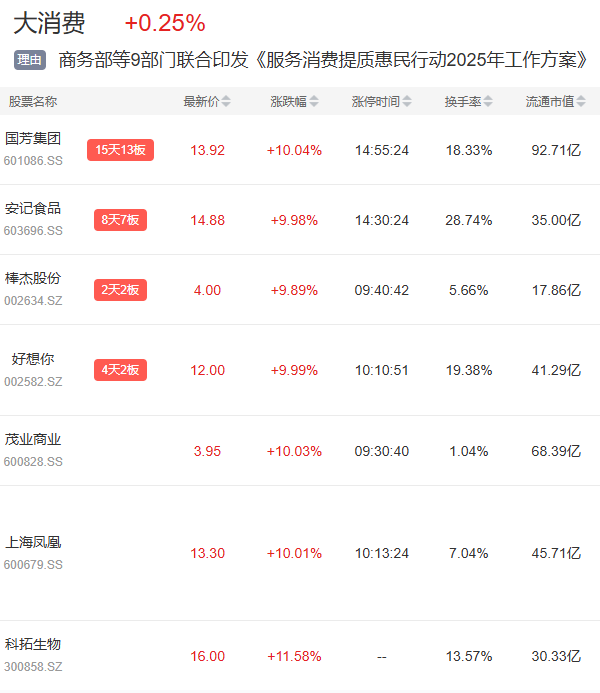Sort the list by 流通市值

[x=555, y=101]
